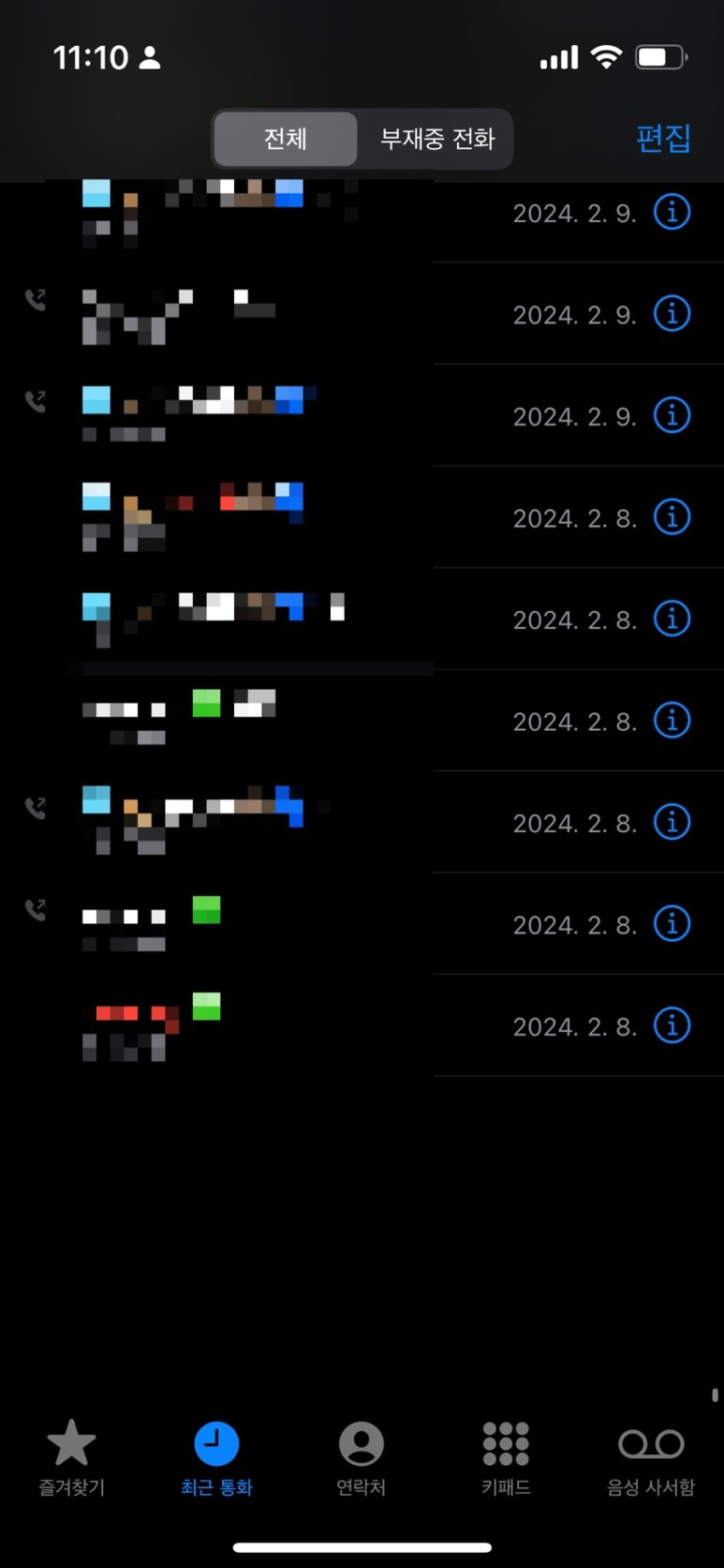Switch to the 부재중 전화 segment
The height and width of the screenshot is (1568, 724).
tap(436, 140)
